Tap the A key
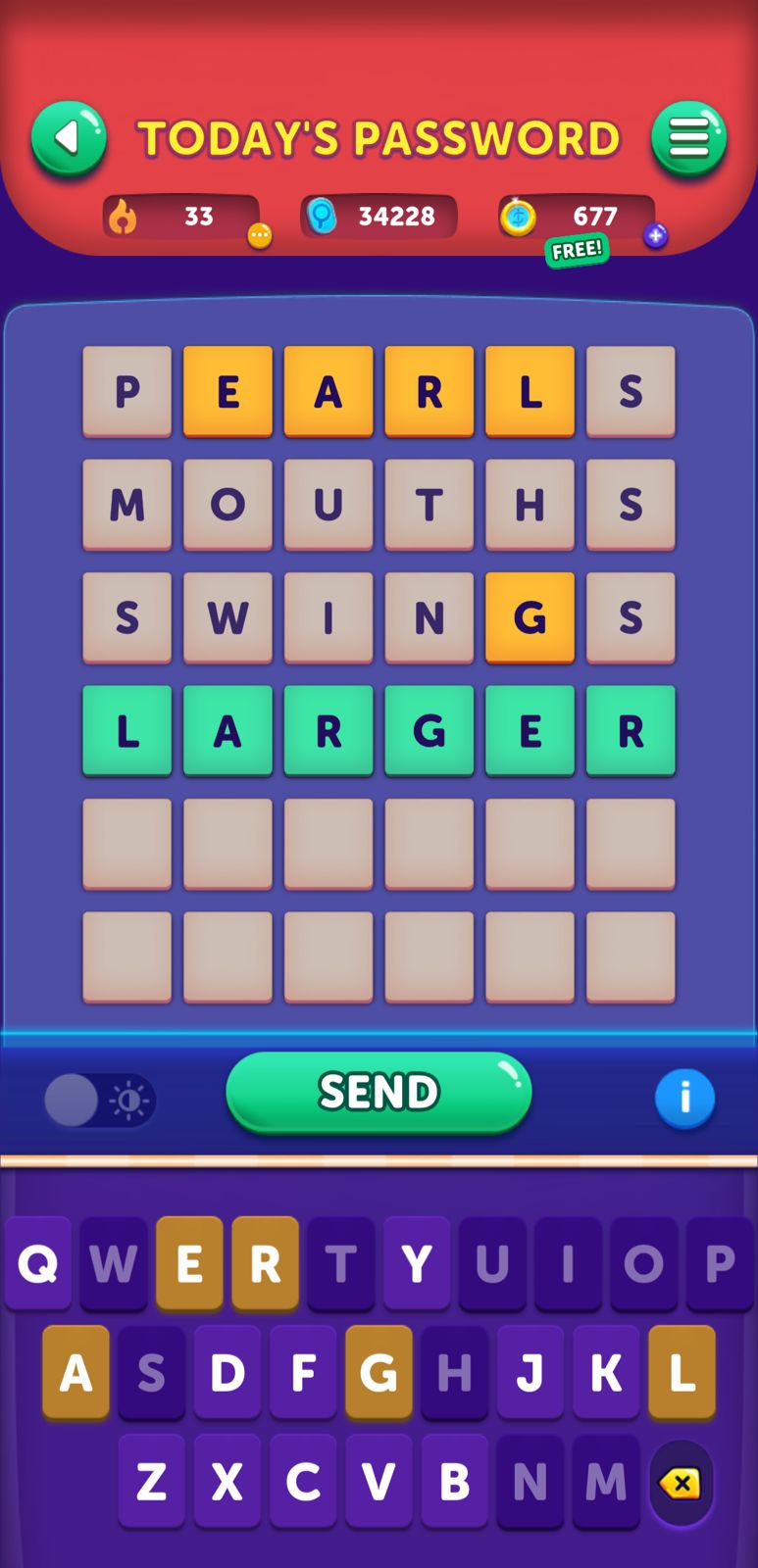 point(76,1373)
